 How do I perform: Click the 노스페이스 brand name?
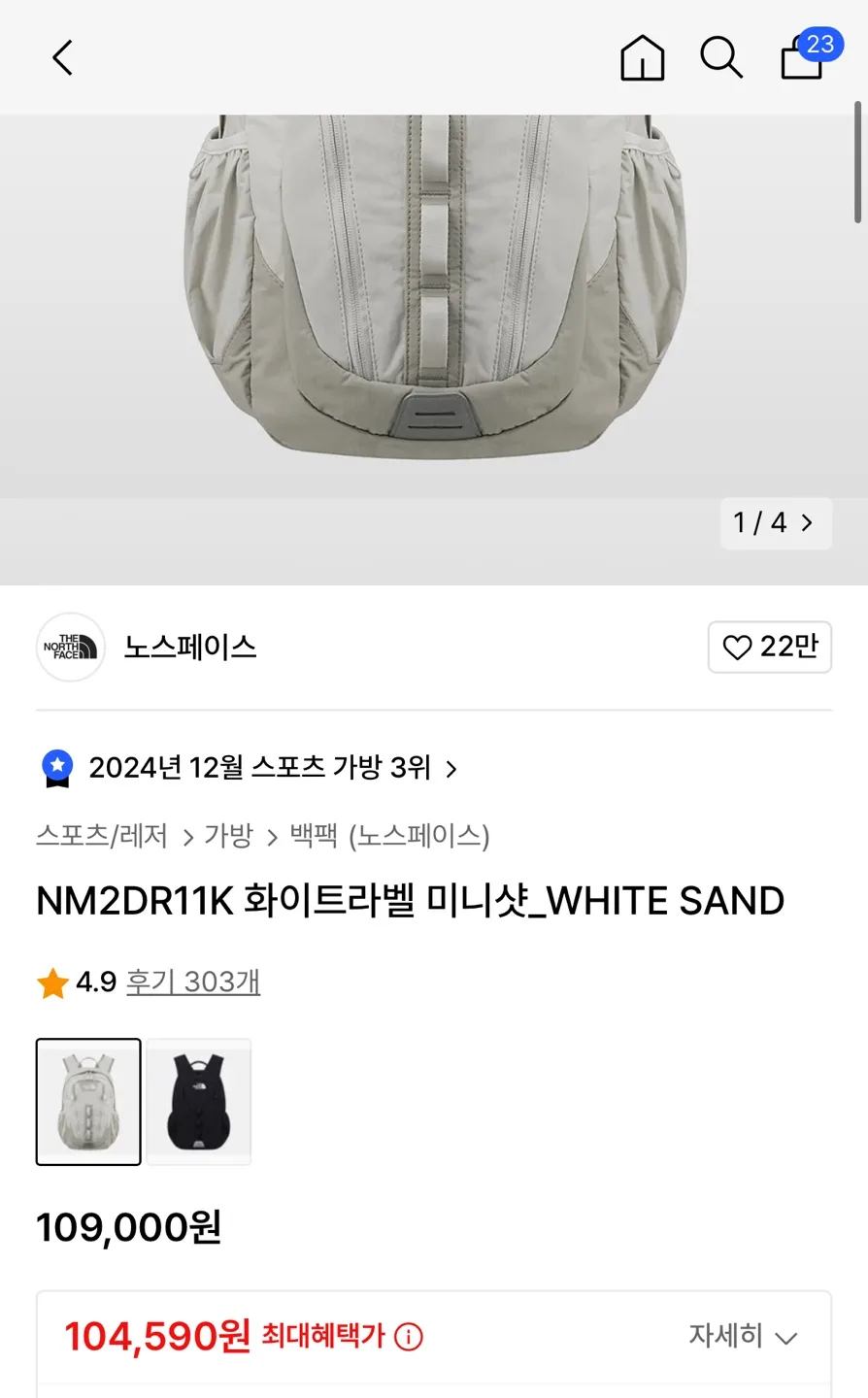coord(190,648)
